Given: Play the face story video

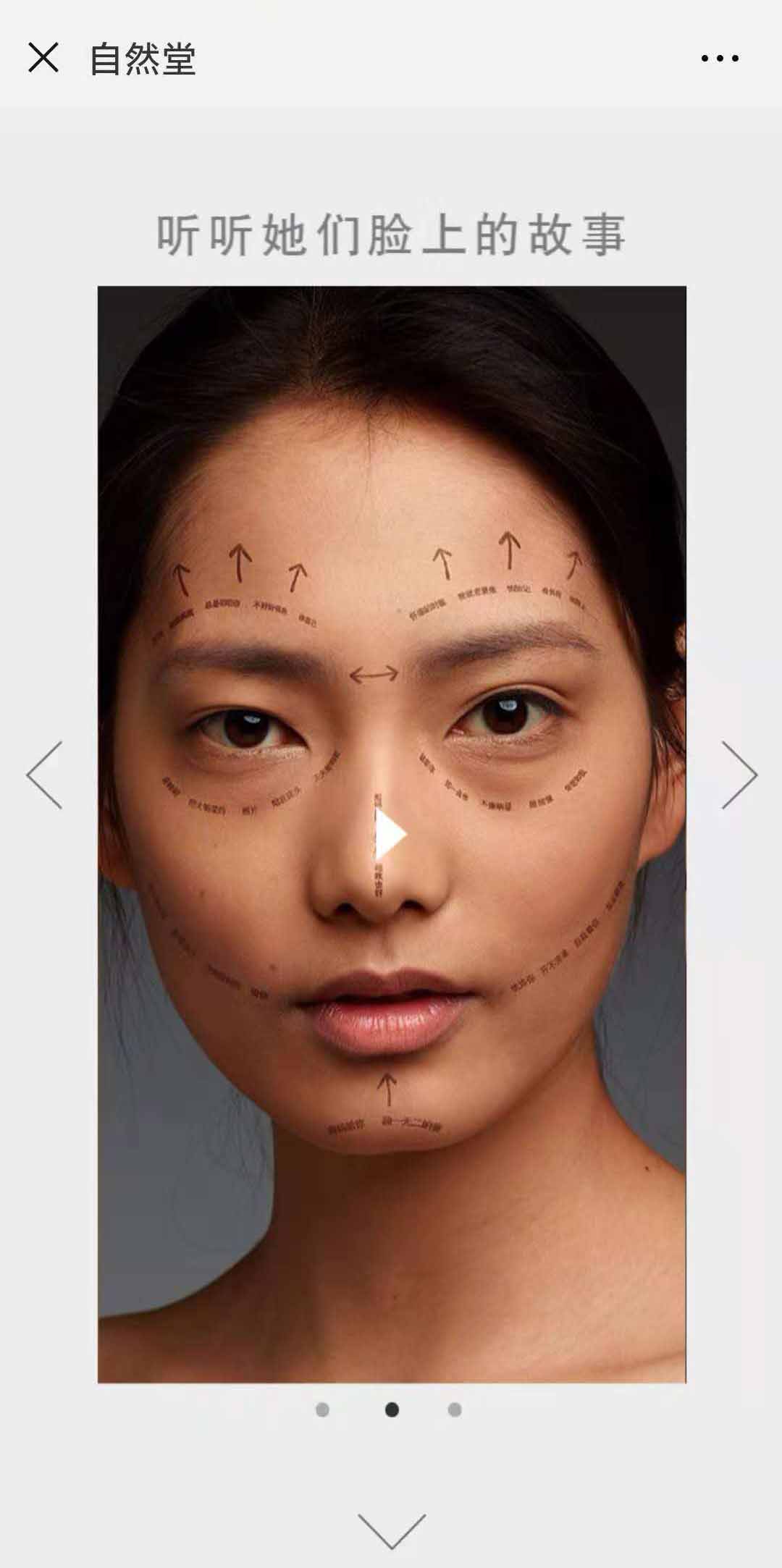Looking at the screenshot, I should pyautogui.click(x=390, y=835).
